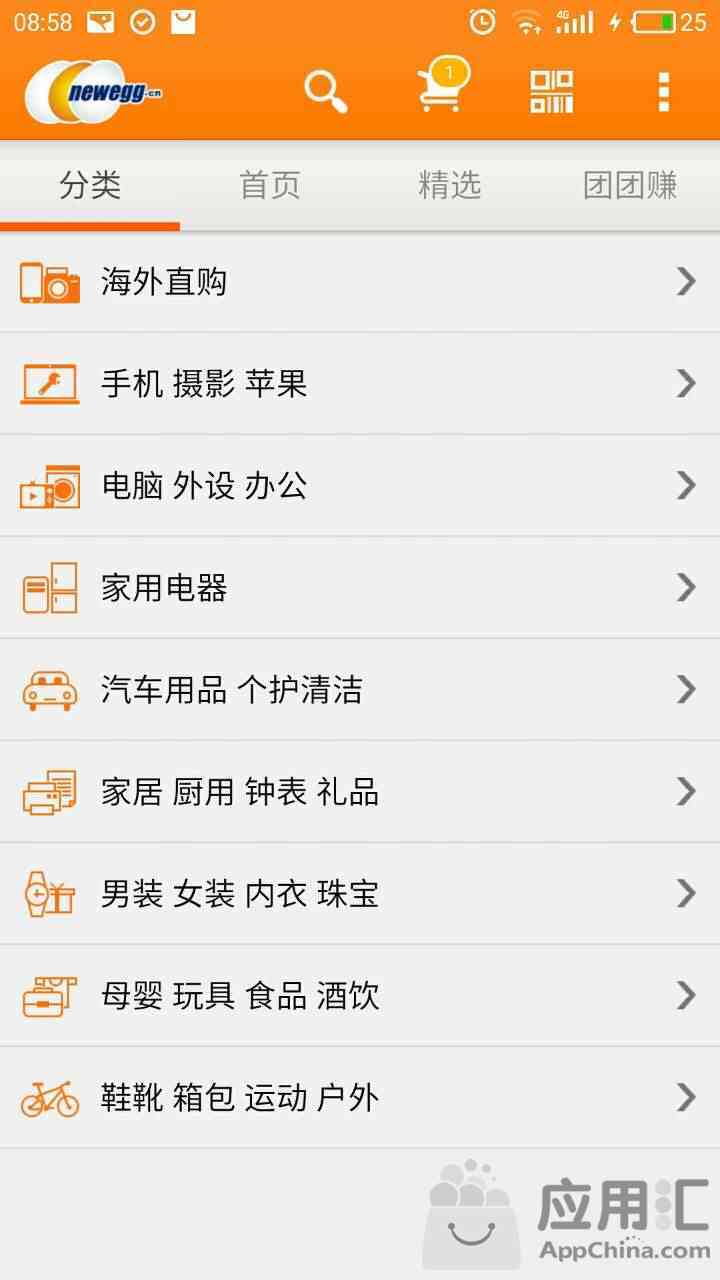The height and width of the screenshot is (1280, 720).
Task: Open 母婴 玩具 食品 酒饮 category
Action: 360,996
